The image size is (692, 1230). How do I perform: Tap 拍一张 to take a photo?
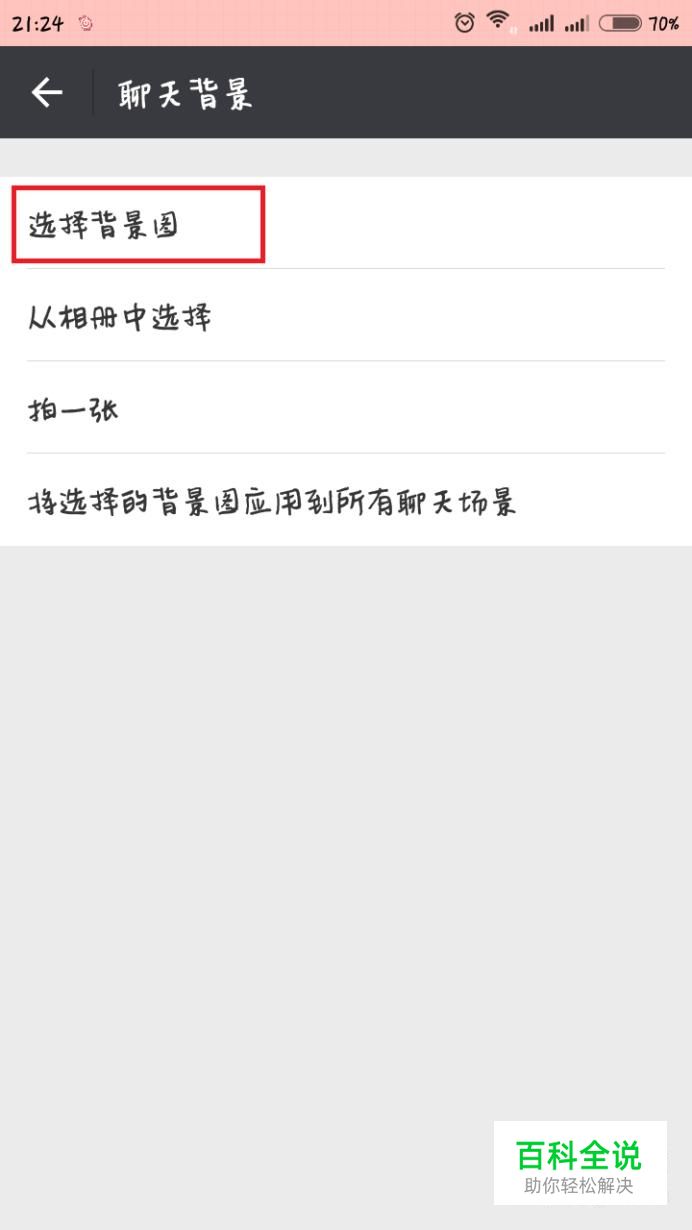click(x=346, y=408)
